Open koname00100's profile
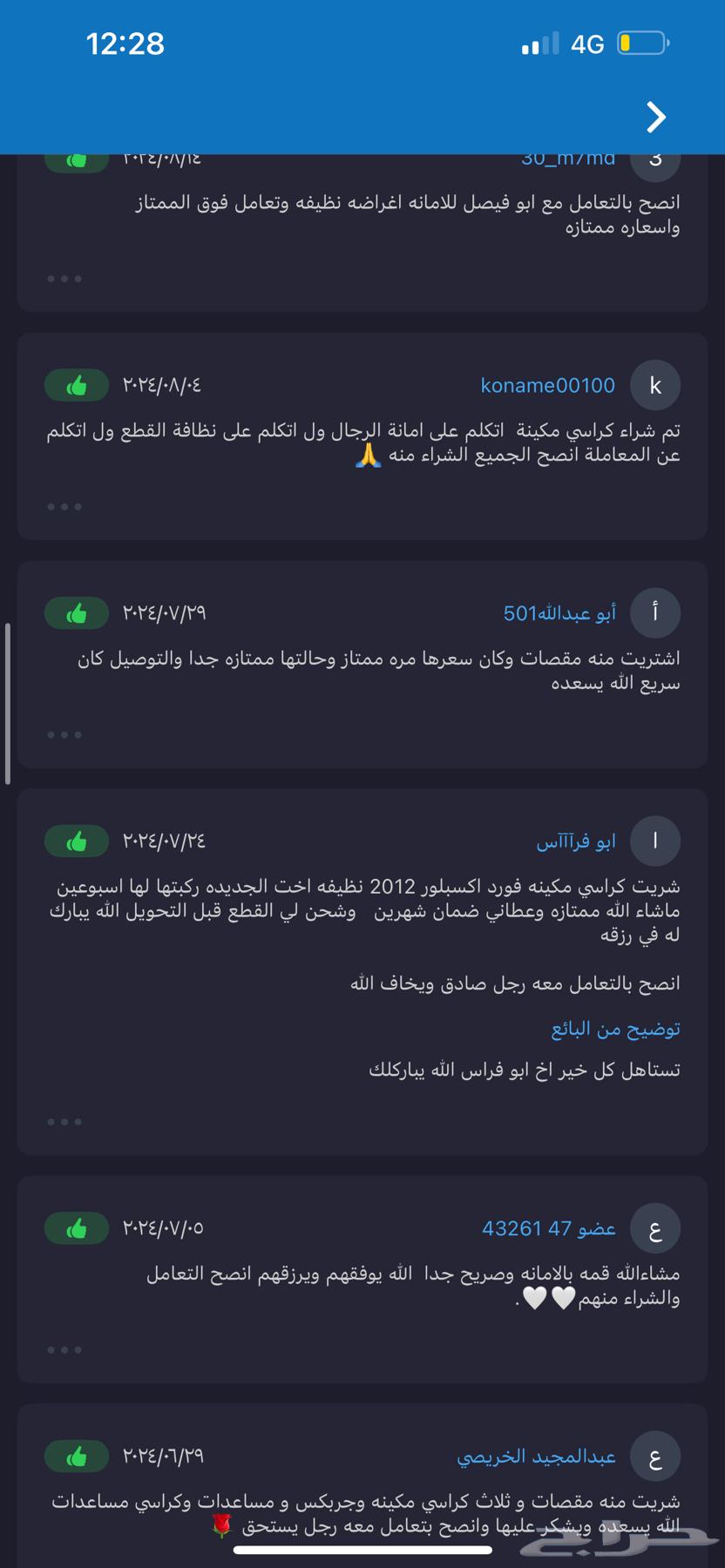 (x=547, y=385)
